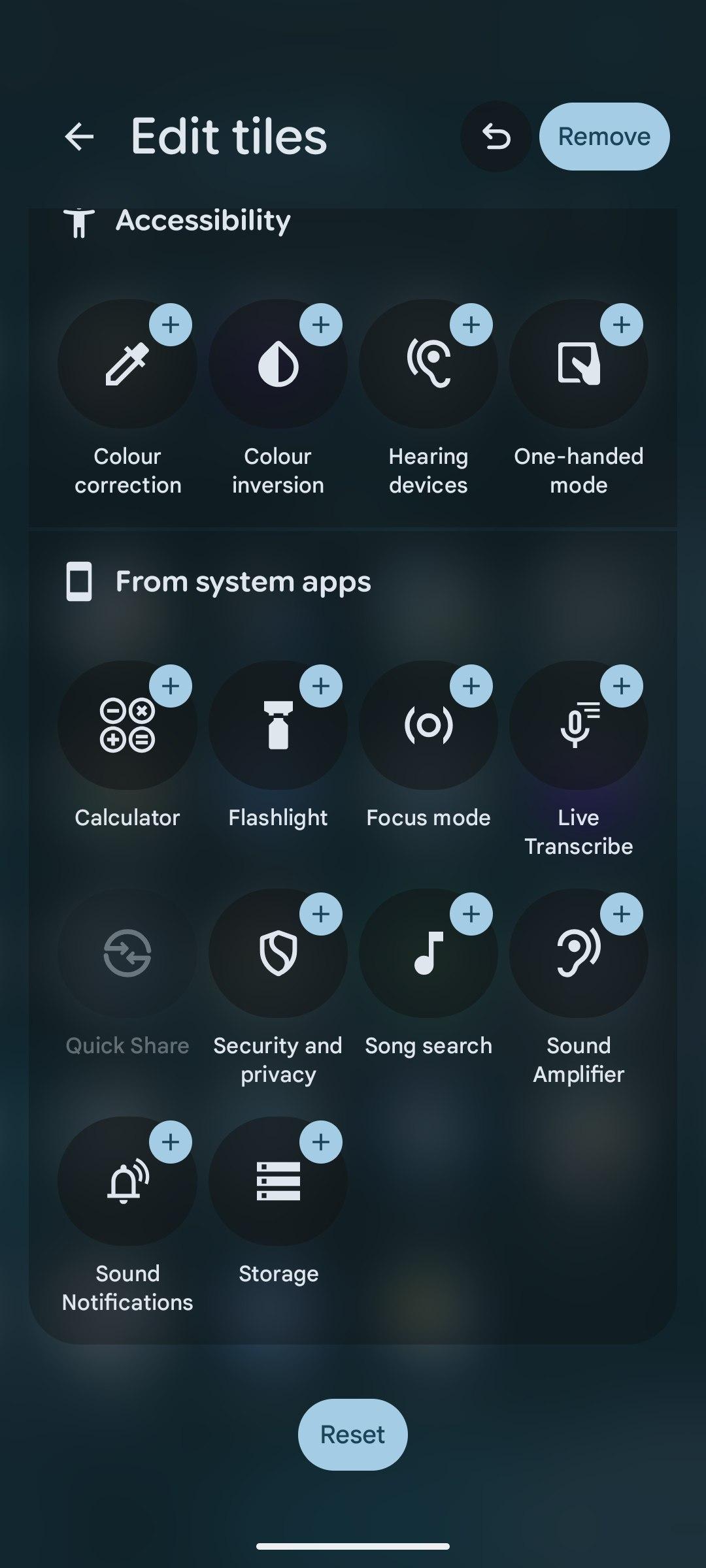The image size is (706, 1568).
Task: Add the Security and privacy tile
Action: pyautogui.click(x=320, y=914)
